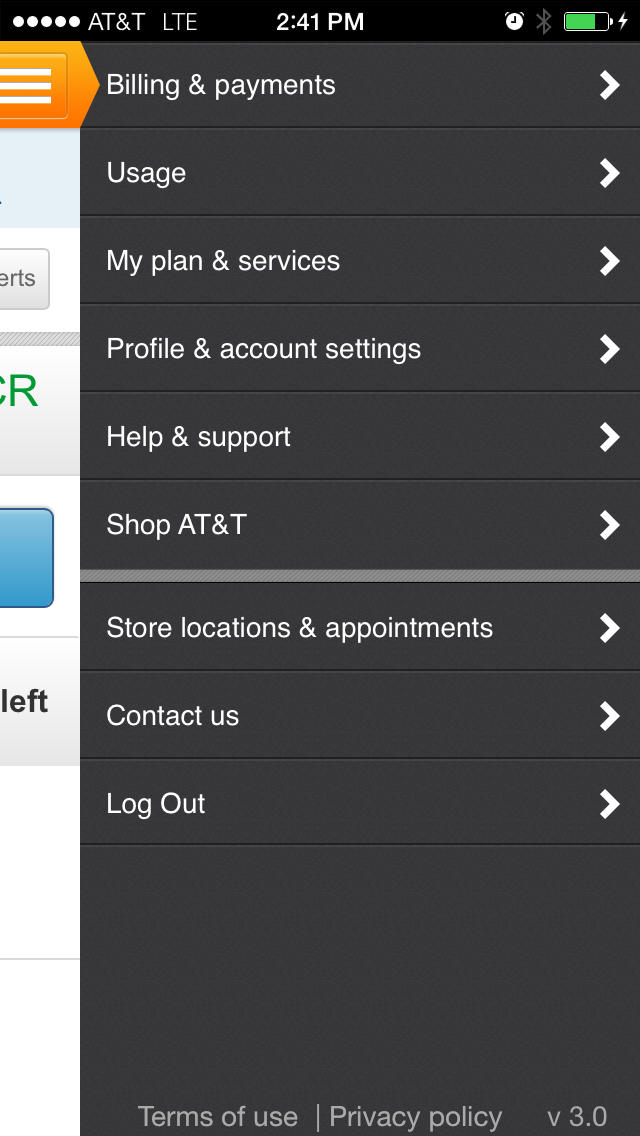The width and height of the screenshot is (640, 1136).
Task: Open Help & support
Action: click(360, 437)
